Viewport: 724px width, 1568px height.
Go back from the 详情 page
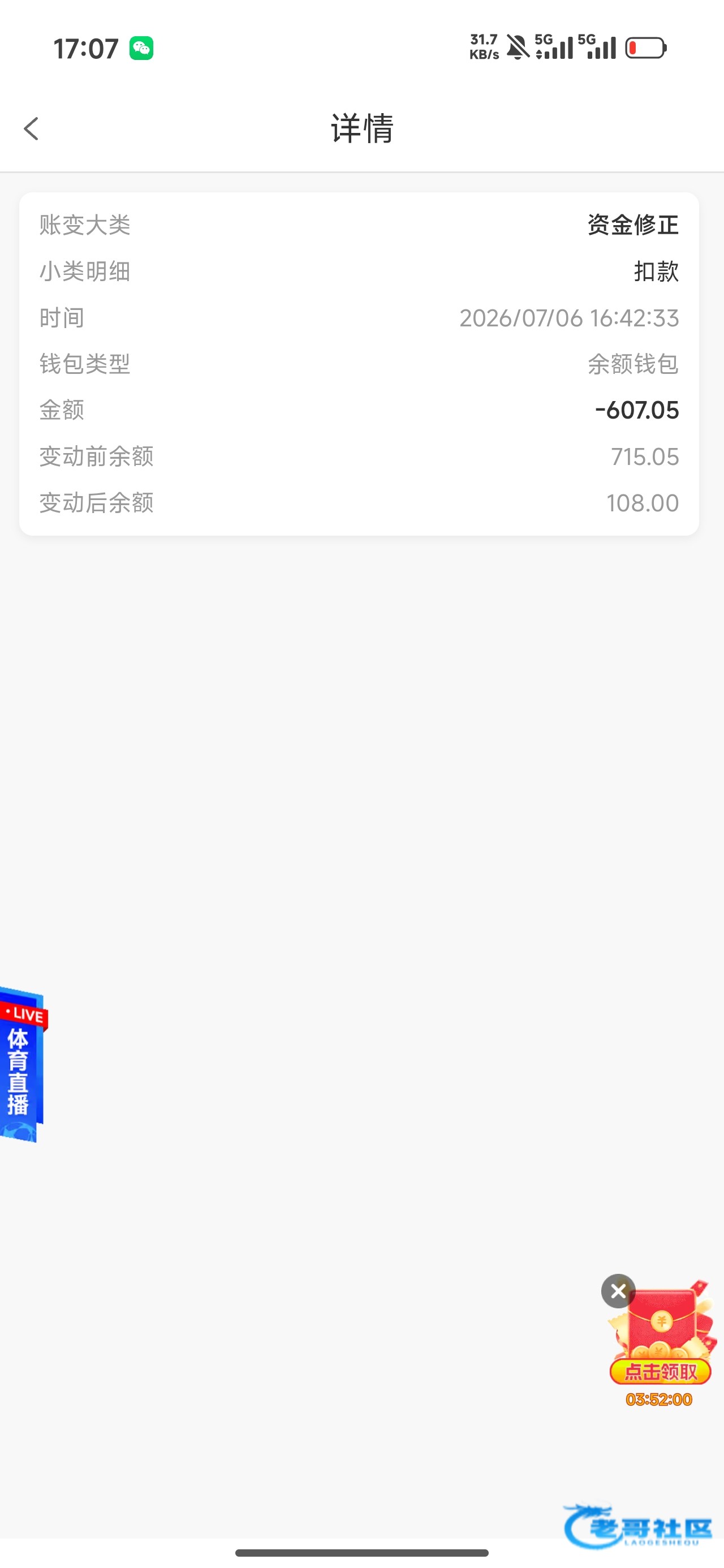coord(31,128)
